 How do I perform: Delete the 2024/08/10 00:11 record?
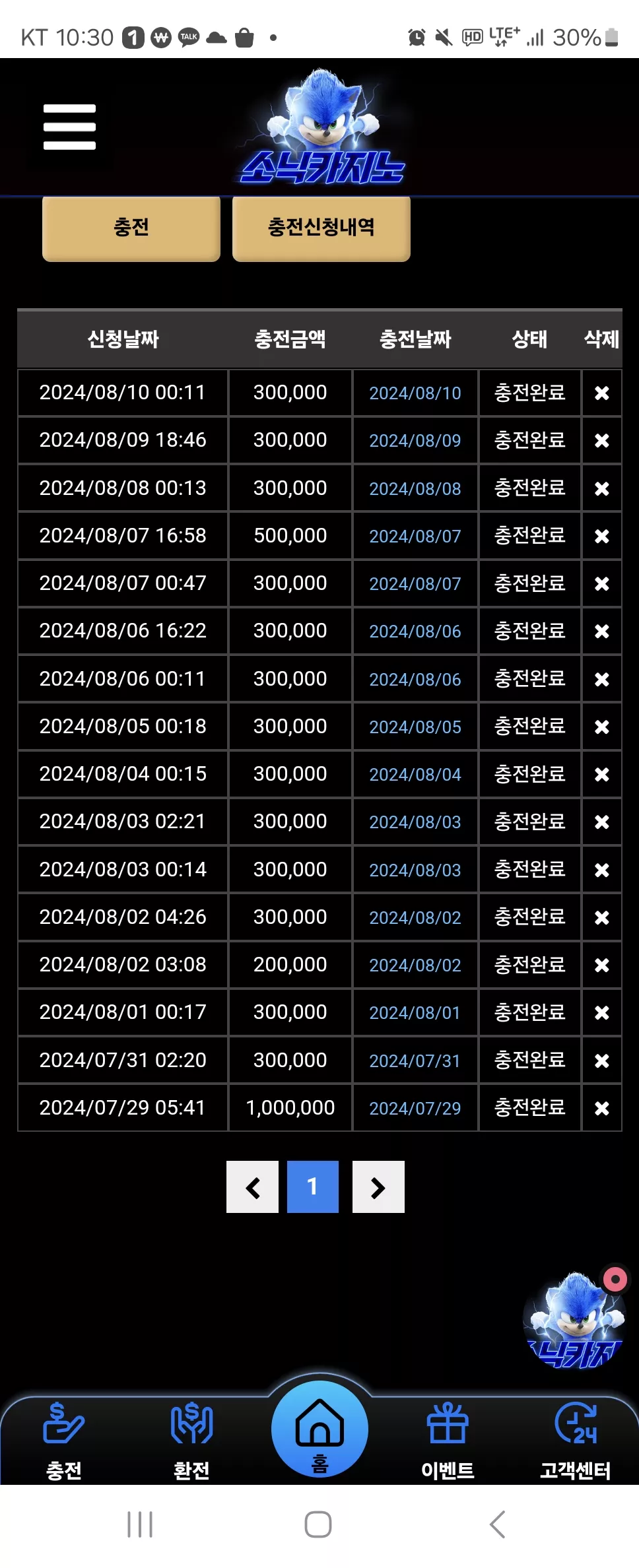tap(601, 393)
